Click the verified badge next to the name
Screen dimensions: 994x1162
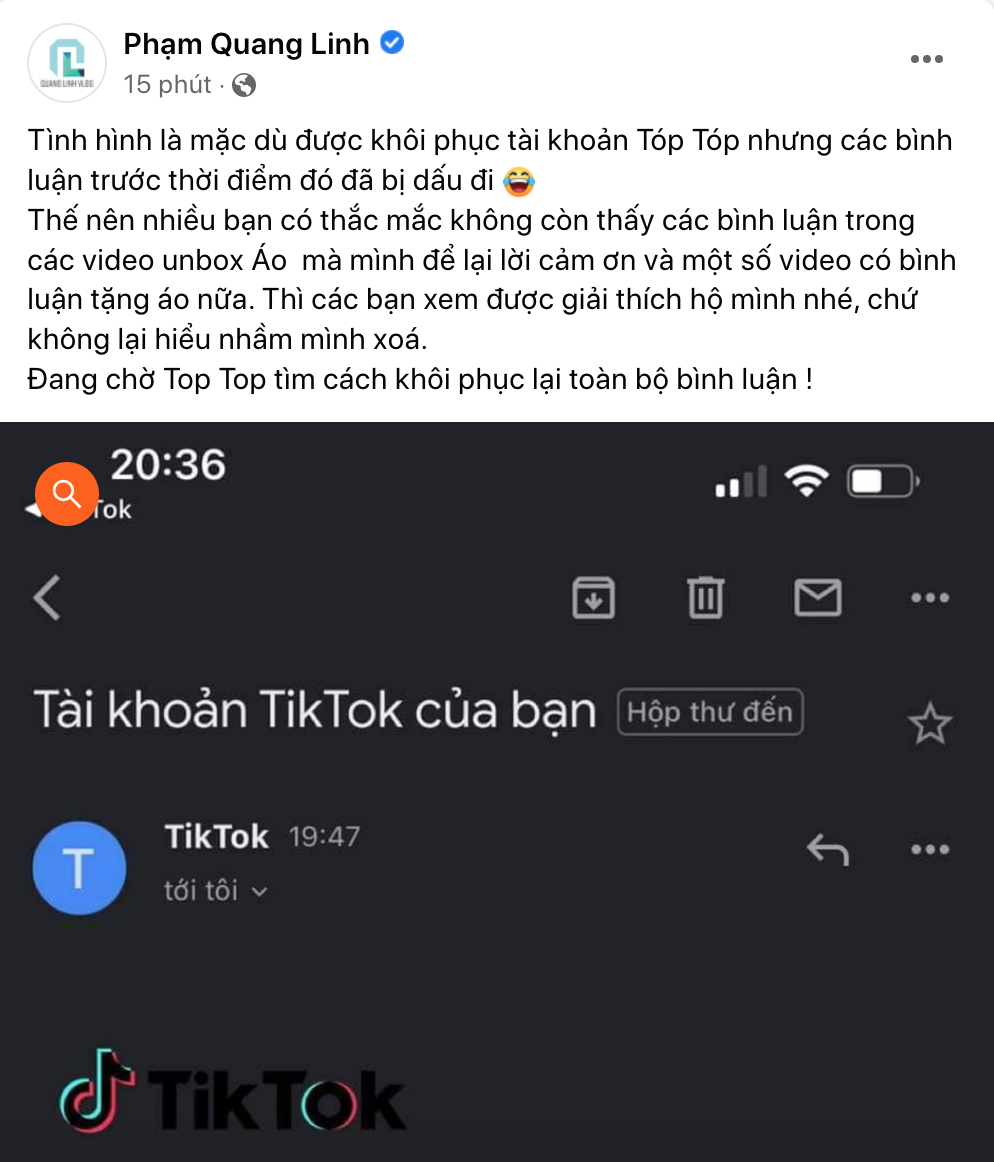391,43
